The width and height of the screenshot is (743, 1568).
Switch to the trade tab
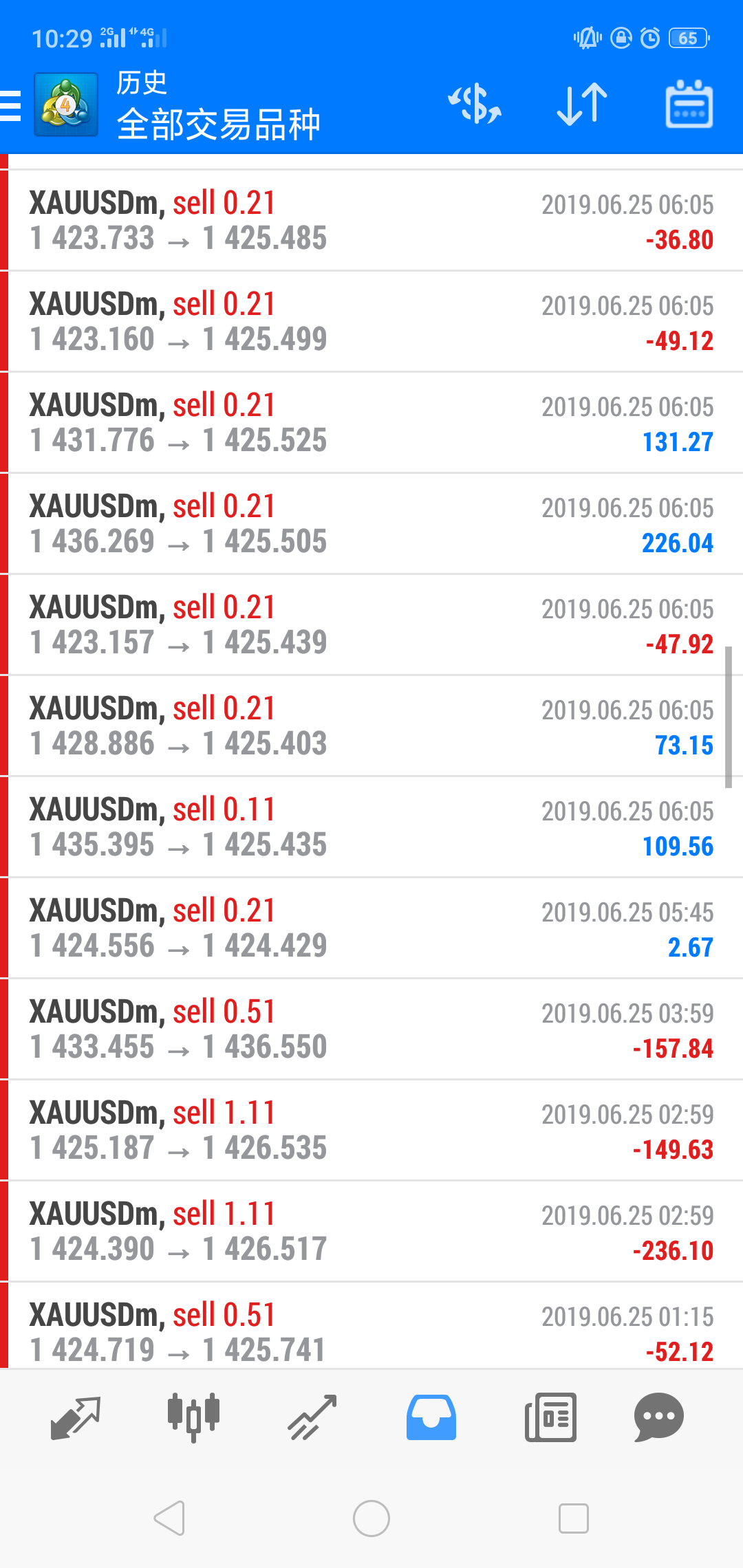[312, 1418]
